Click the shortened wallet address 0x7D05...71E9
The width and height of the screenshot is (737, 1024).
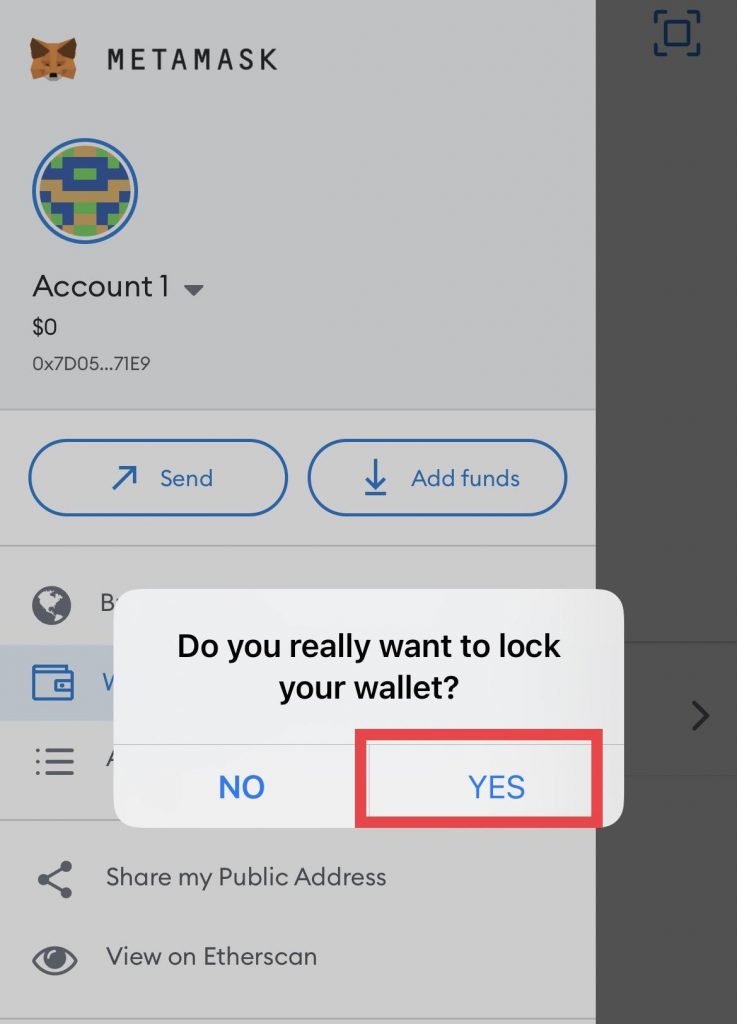[90, 363]
